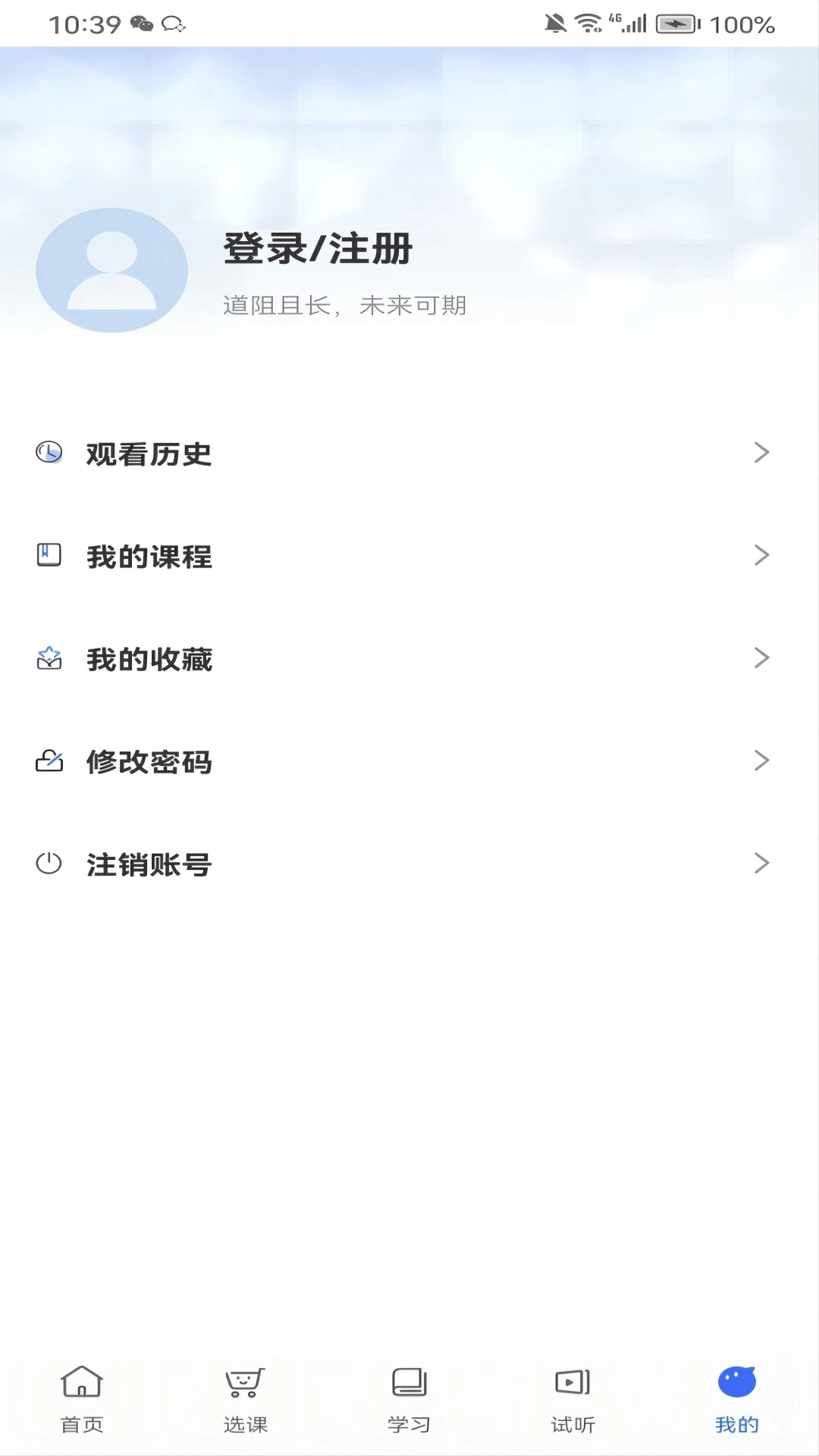Click the 注销账号 power icon
This screenshot has width=819, height=1456.
pyautogui.click(x=47, y=864)
